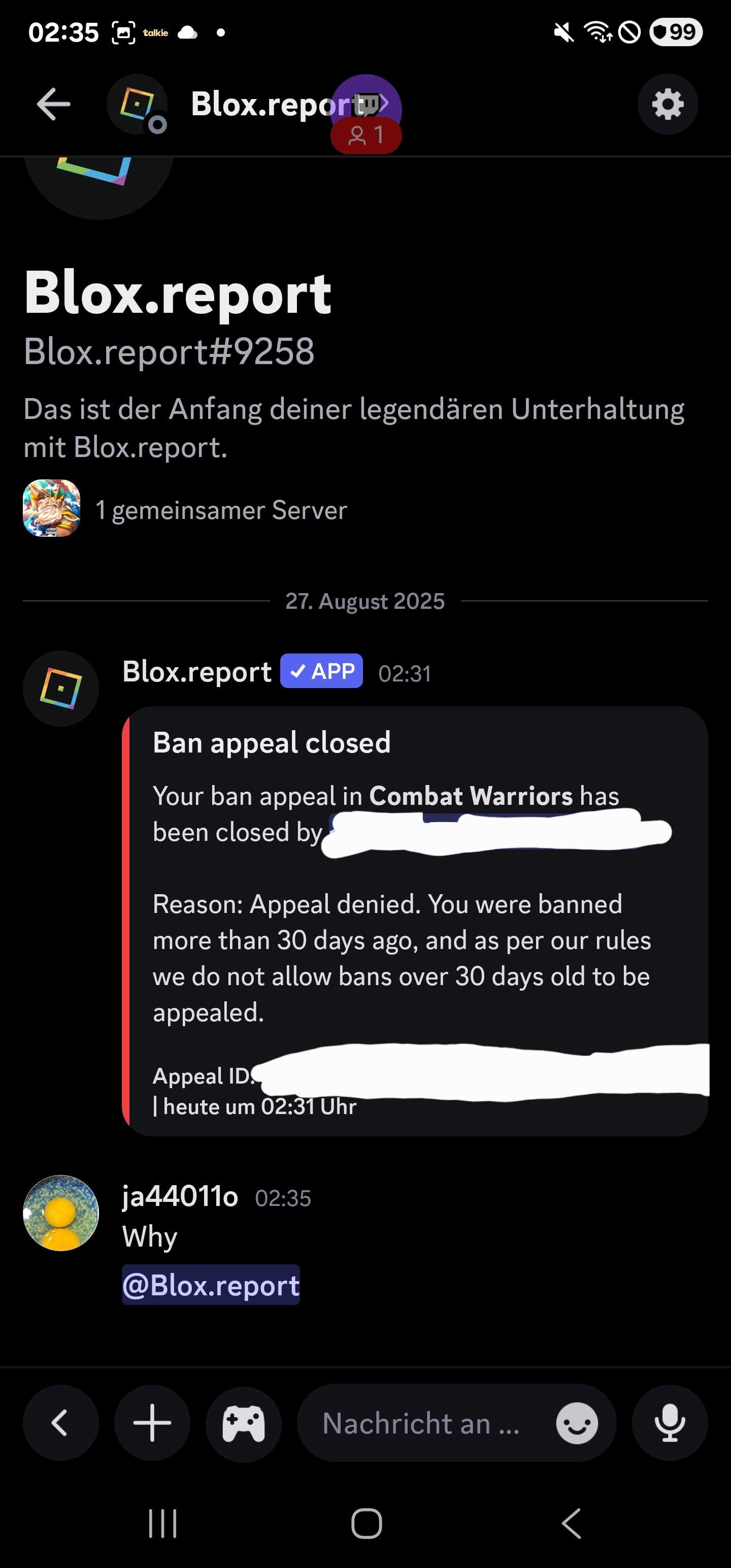Open recent apps from the navigation bar
Image resolution: width=731 pixels, height=1568 pixels.
tap(162, 1523)
